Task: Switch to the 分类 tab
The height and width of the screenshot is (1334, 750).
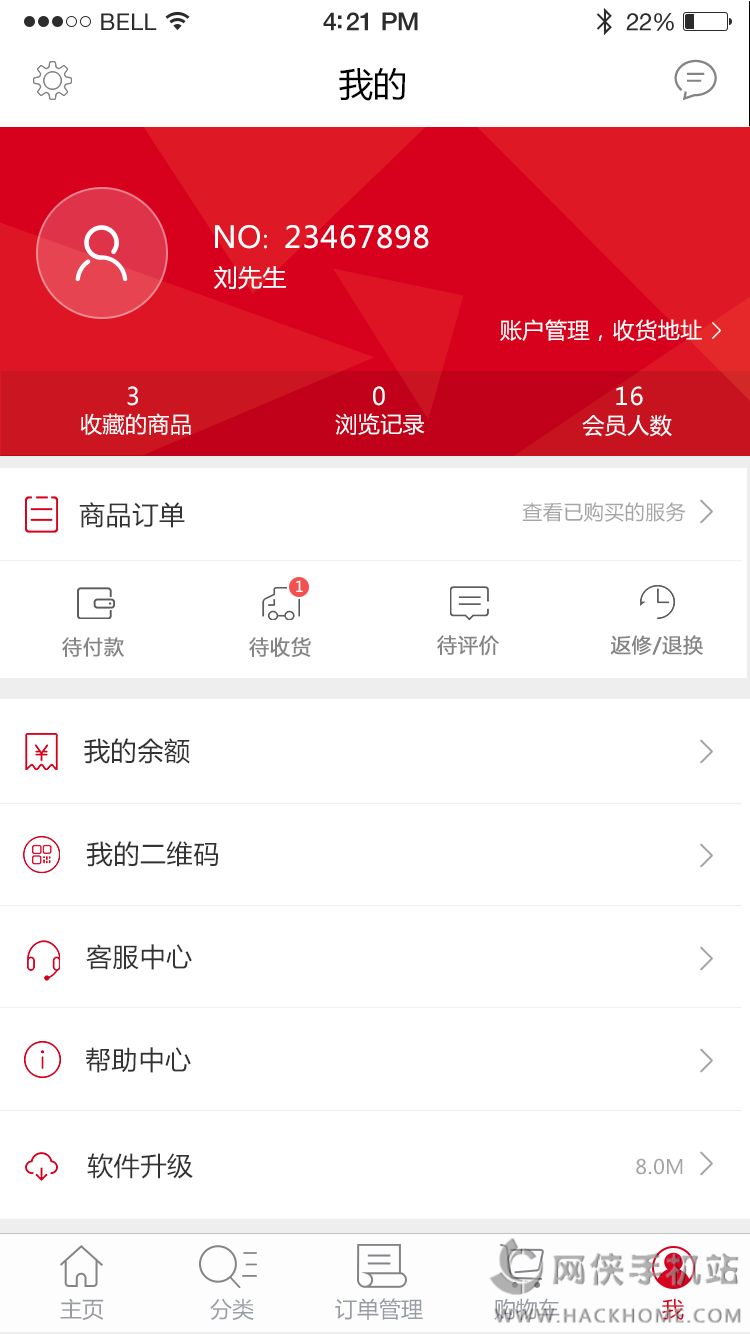Action: click(231, 1283)
